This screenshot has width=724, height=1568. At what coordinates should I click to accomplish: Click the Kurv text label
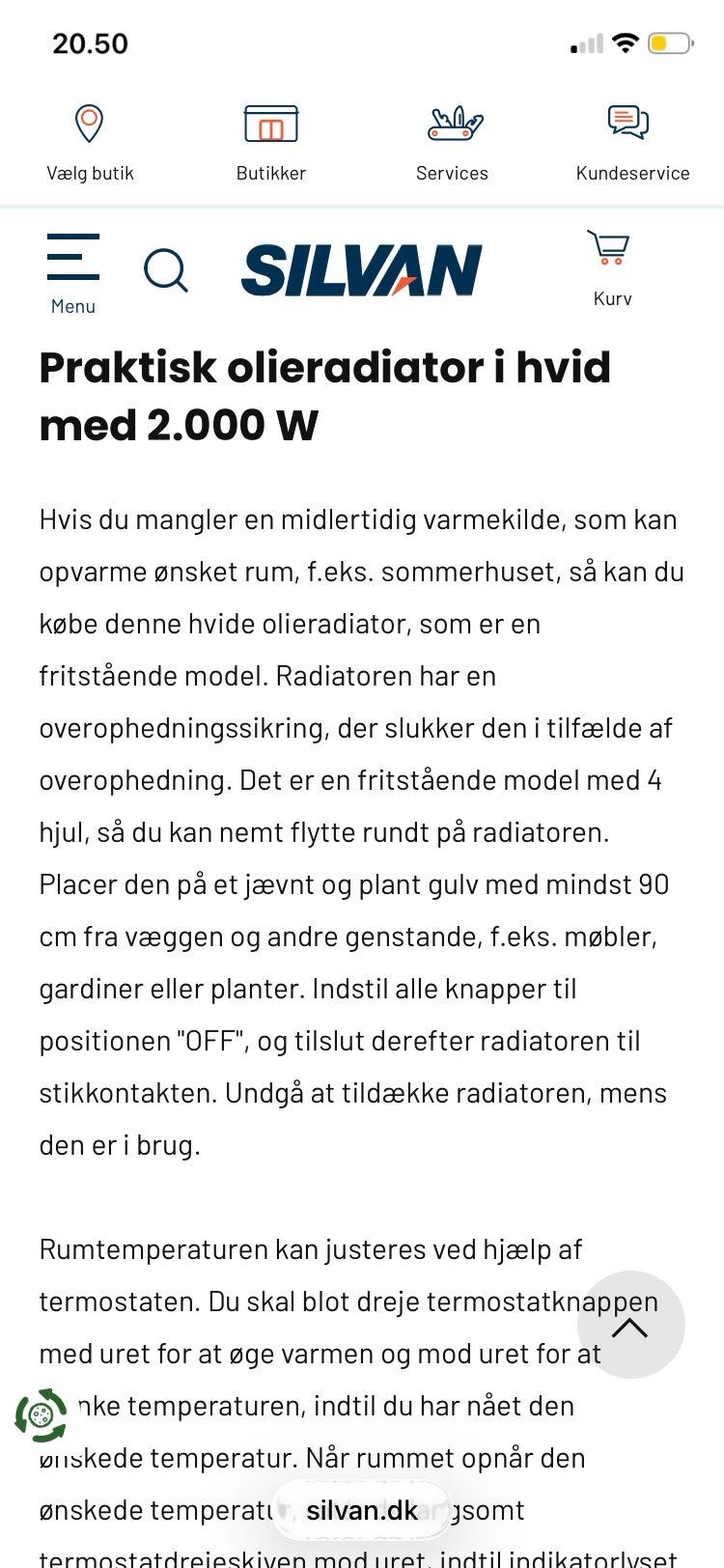click(x=612, y=298)
